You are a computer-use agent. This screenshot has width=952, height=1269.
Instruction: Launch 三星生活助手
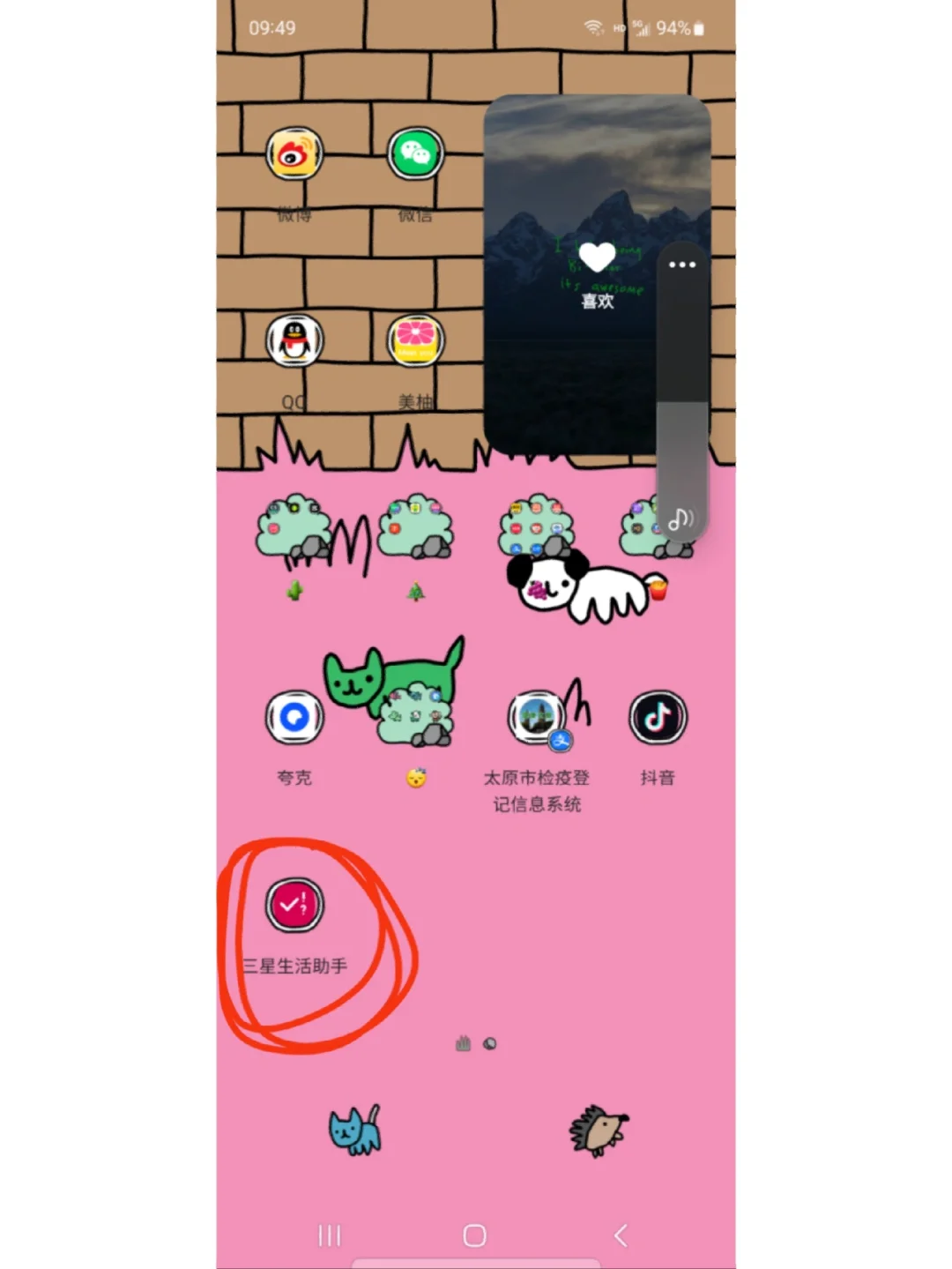click(294, 905)
